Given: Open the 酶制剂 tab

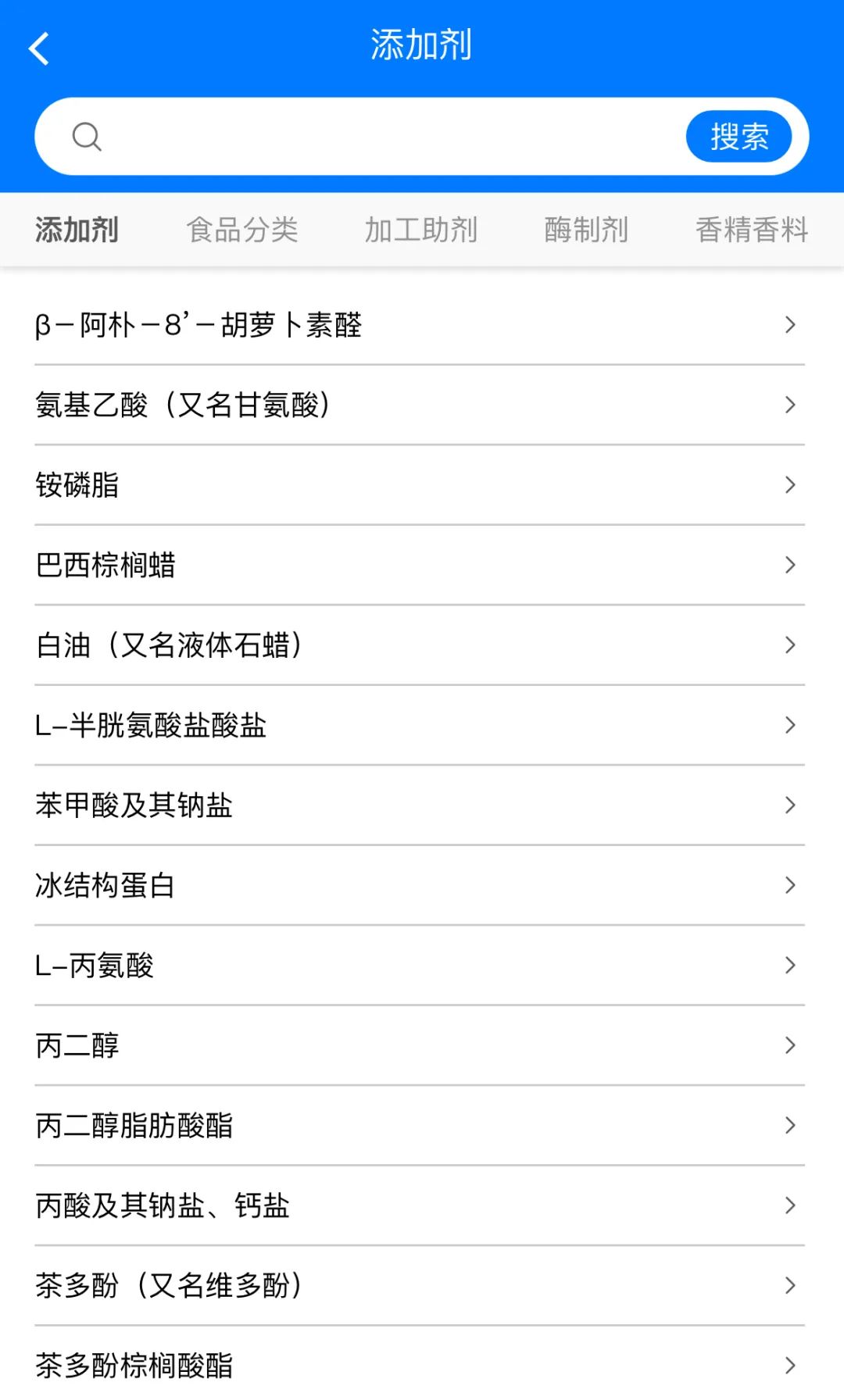Looking at the screenshot, I should 586,230.
